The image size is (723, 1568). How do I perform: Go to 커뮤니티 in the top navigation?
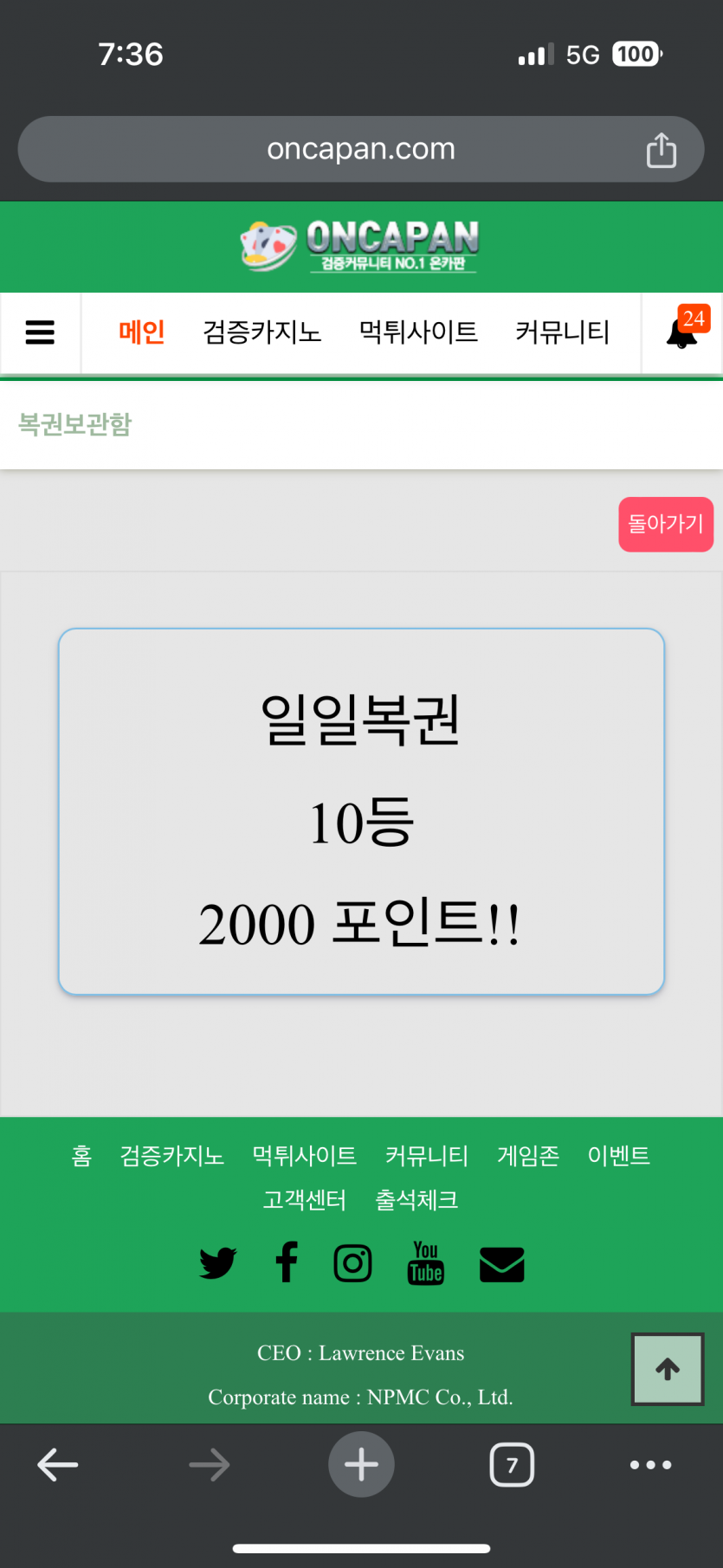(563, 332)
